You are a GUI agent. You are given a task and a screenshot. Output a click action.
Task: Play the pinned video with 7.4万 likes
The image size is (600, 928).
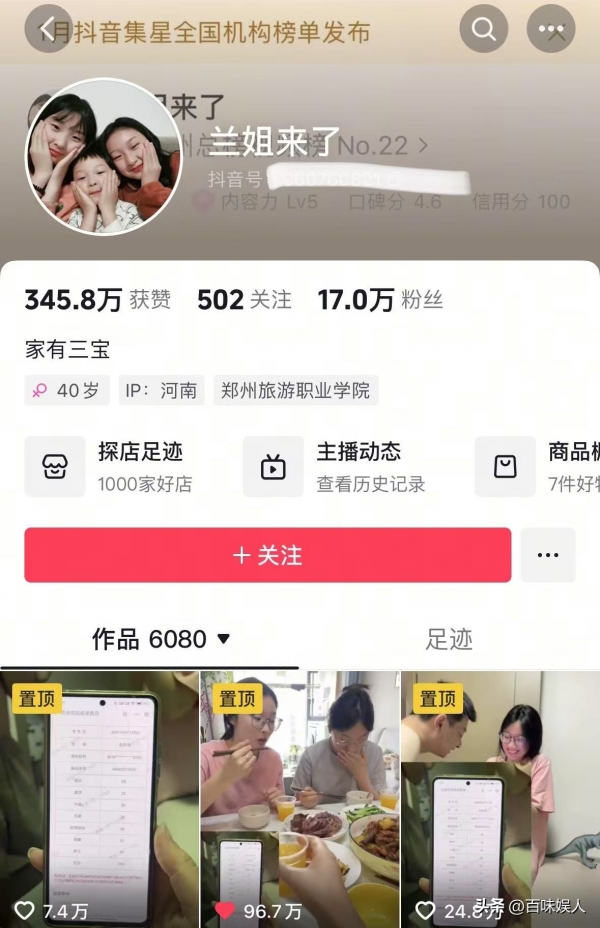pos(99,800)
